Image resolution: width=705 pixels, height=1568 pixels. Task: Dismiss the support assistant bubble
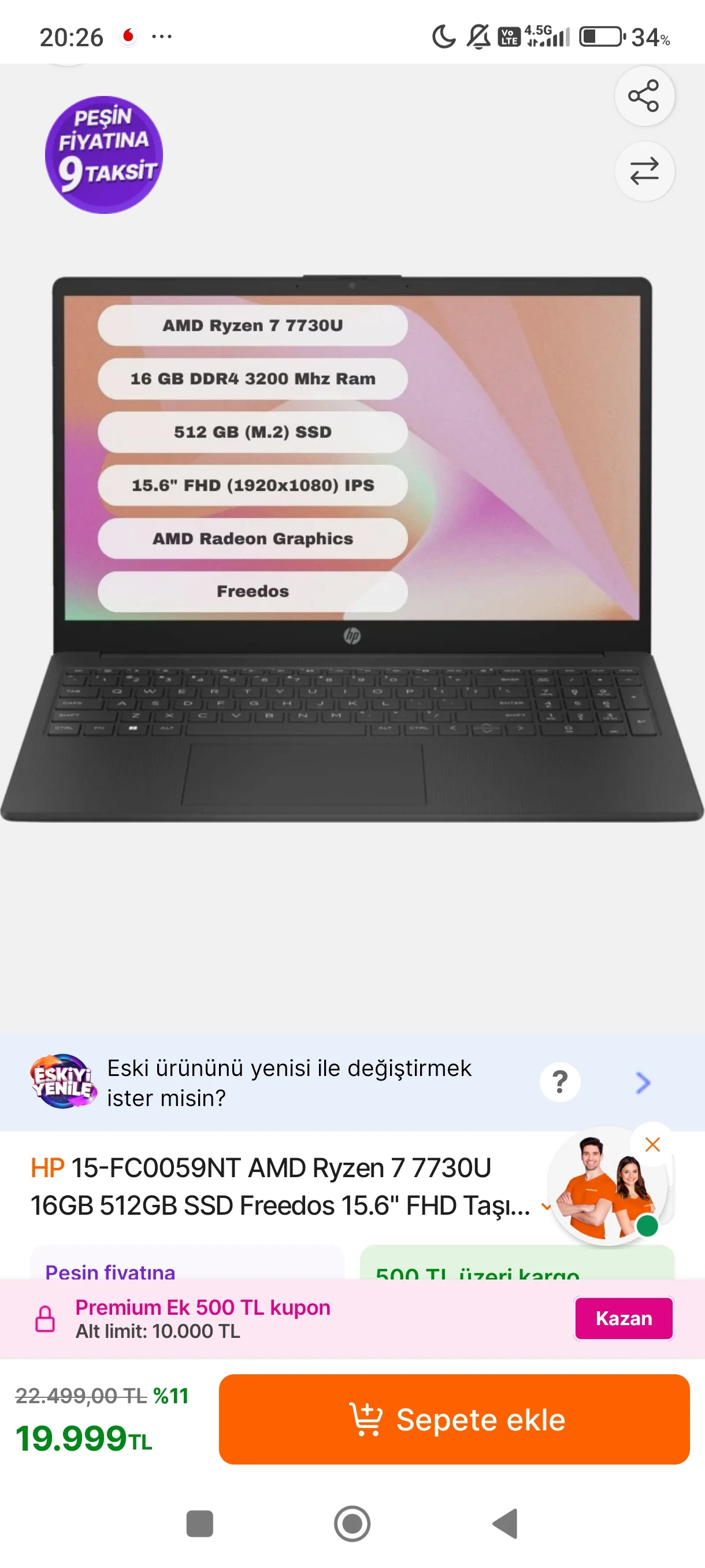point(652,1145)
